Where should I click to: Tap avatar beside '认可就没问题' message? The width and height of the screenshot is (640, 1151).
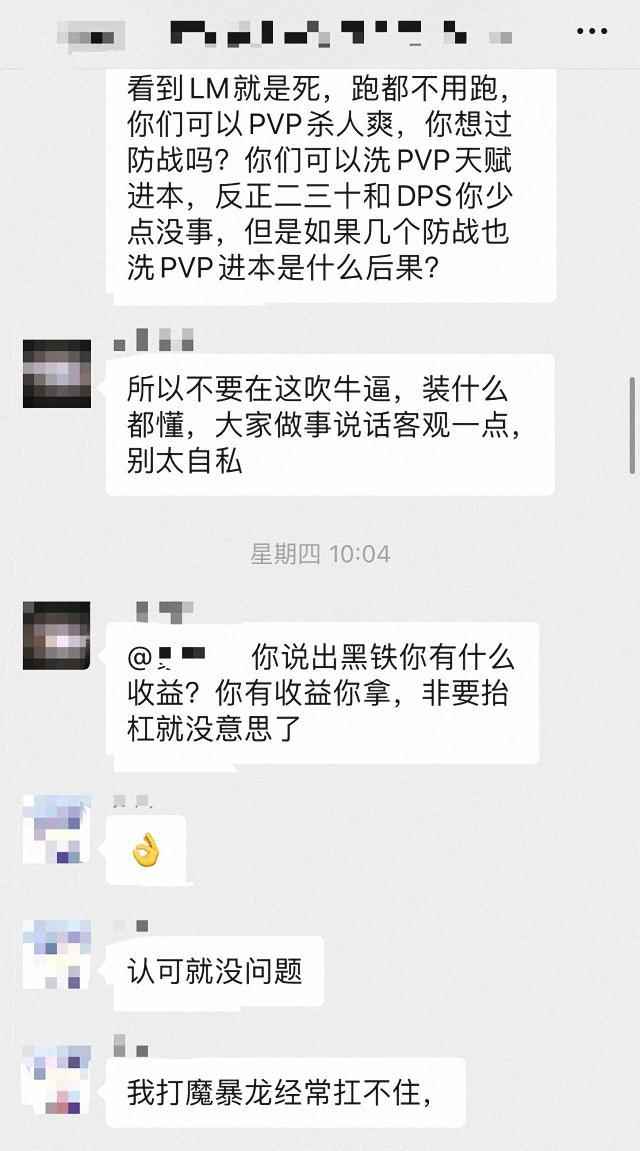tap(57, 954)
